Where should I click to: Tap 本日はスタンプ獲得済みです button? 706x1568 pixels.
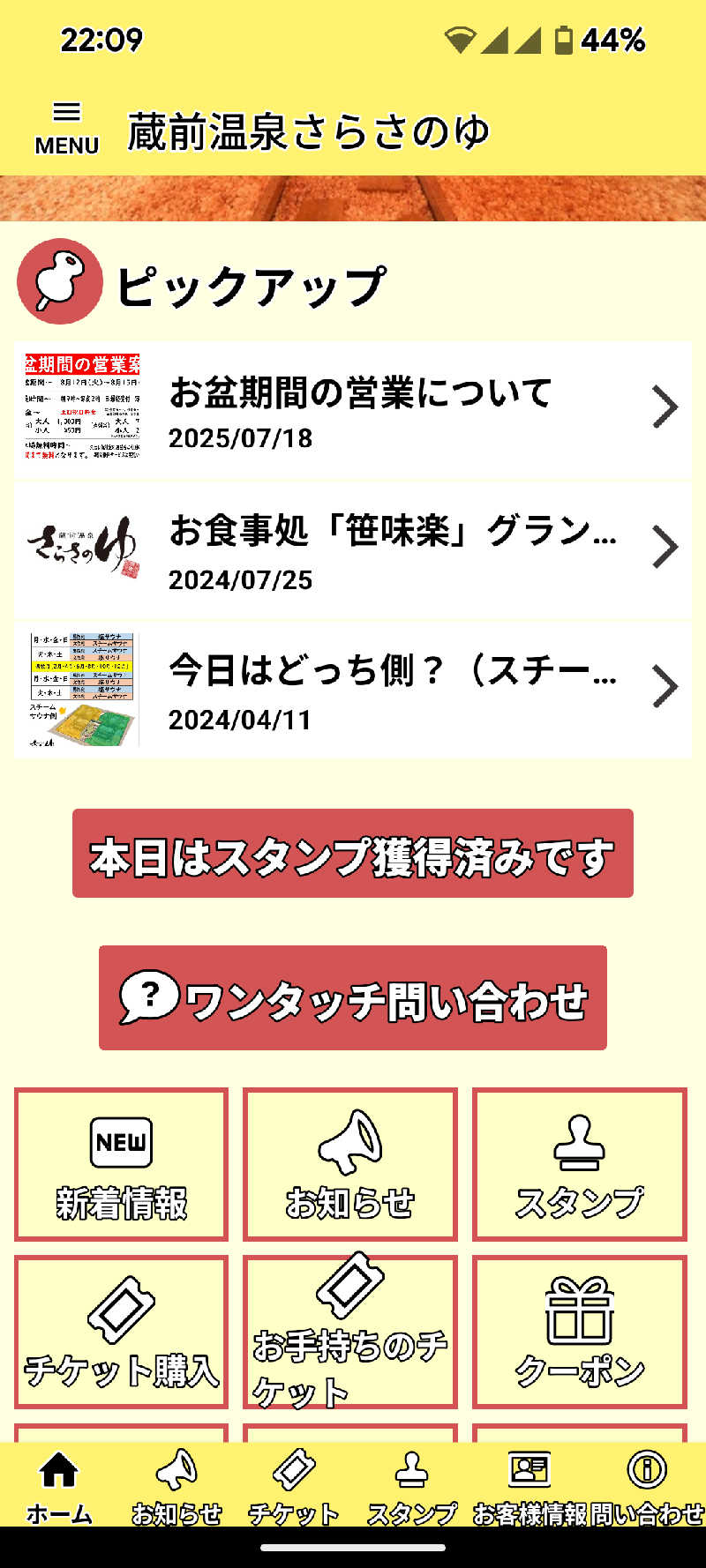pos(353,854)
